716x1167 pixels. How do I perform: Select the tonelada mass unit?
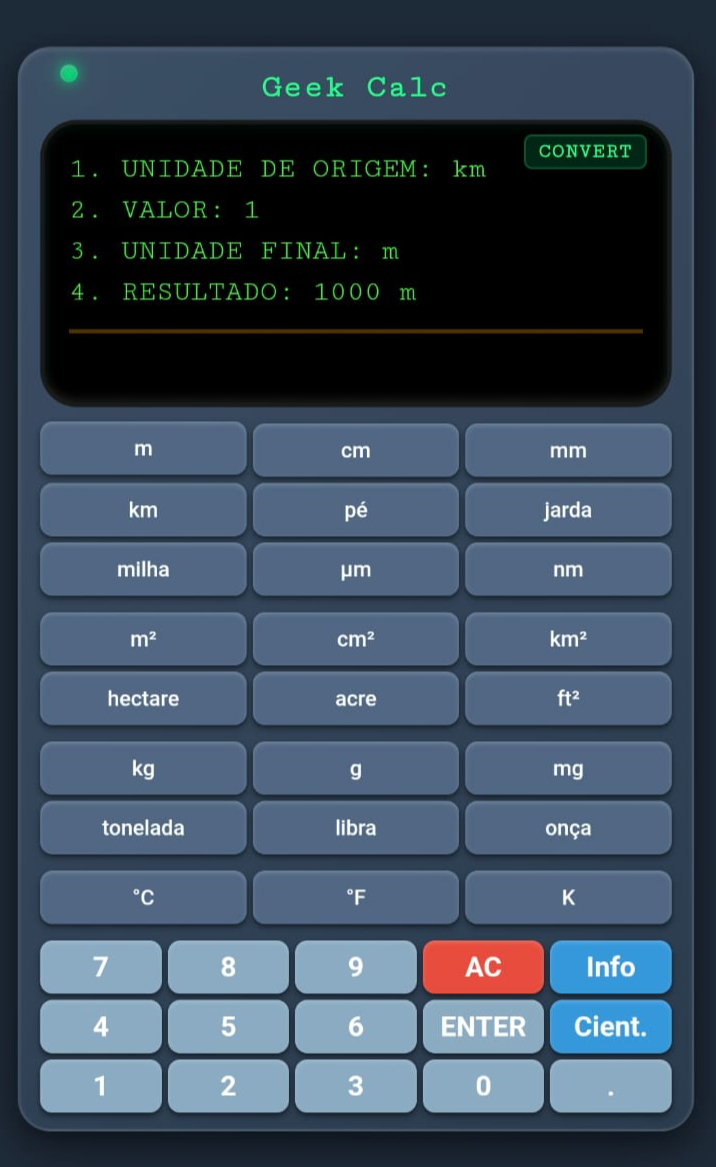coord(143,828)
